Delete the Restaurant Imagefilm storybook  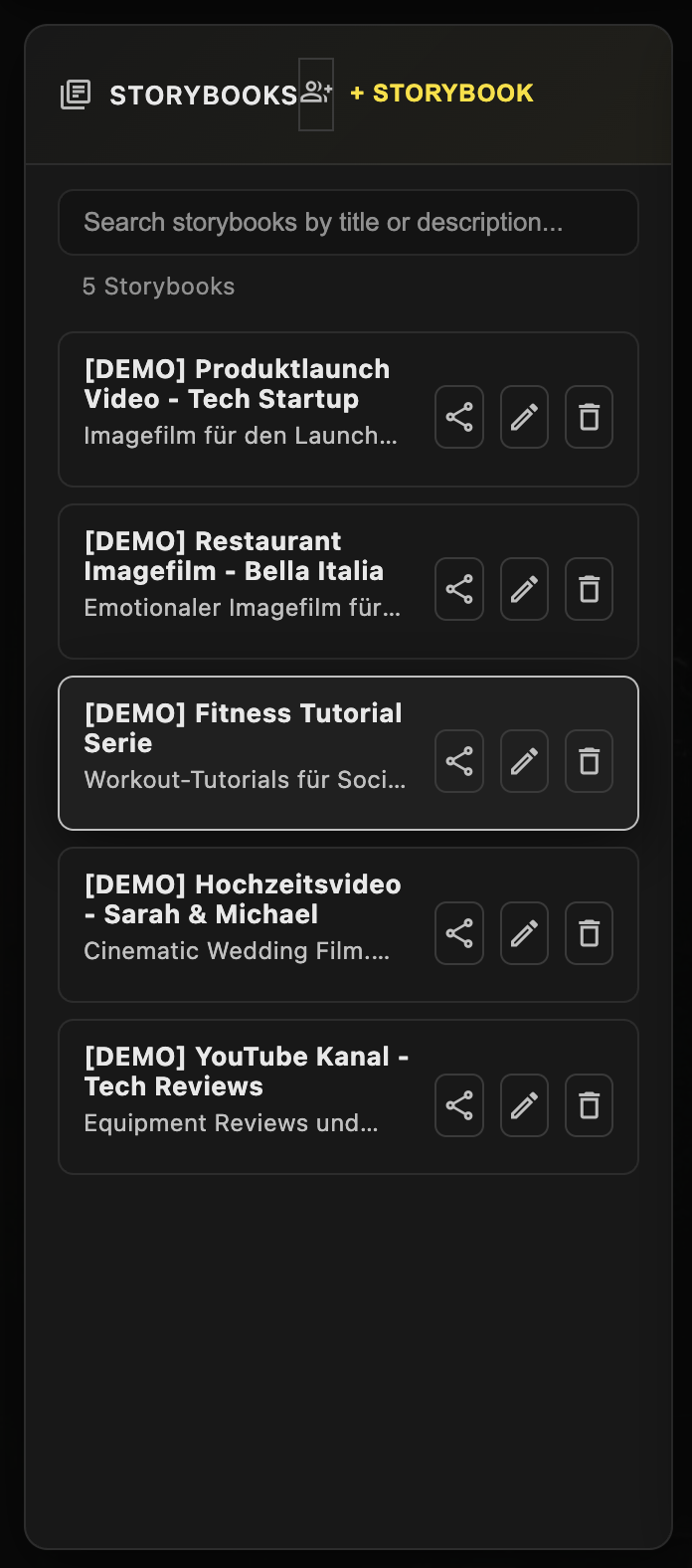click(x=589, y=589)
